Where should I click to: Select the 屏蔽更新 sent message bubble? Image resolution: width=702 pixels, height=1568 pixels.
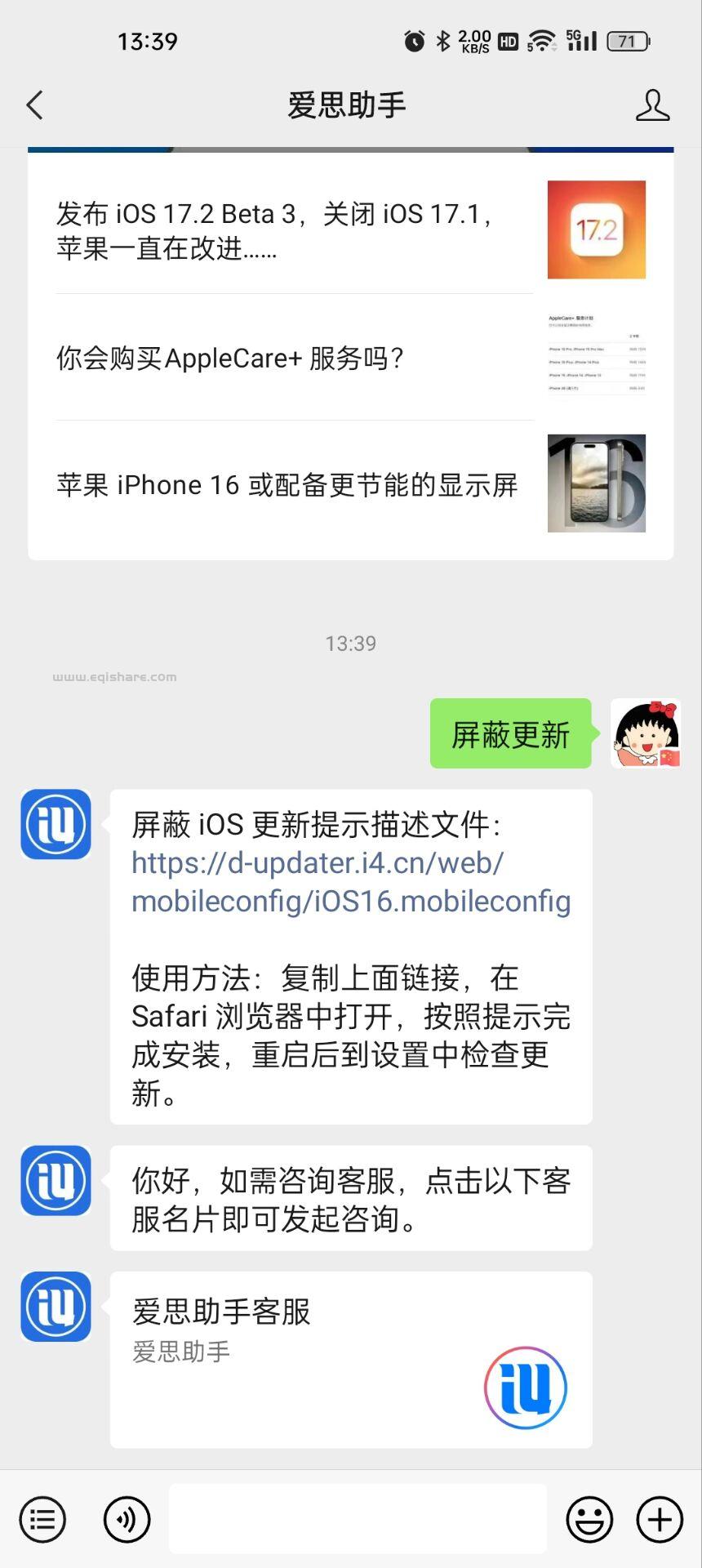(509, 734)
